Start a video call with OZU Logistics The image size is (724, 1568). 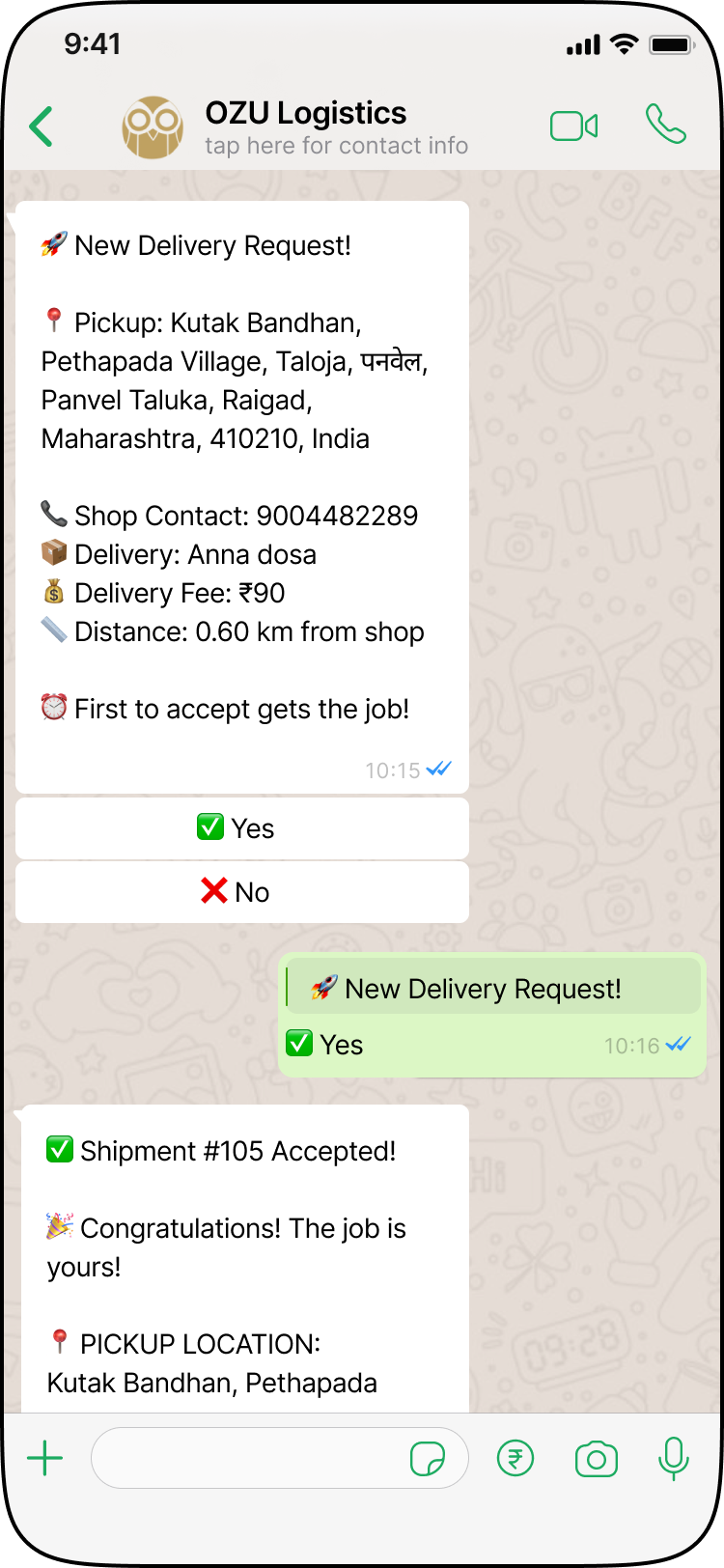click(x=573, y=126)
